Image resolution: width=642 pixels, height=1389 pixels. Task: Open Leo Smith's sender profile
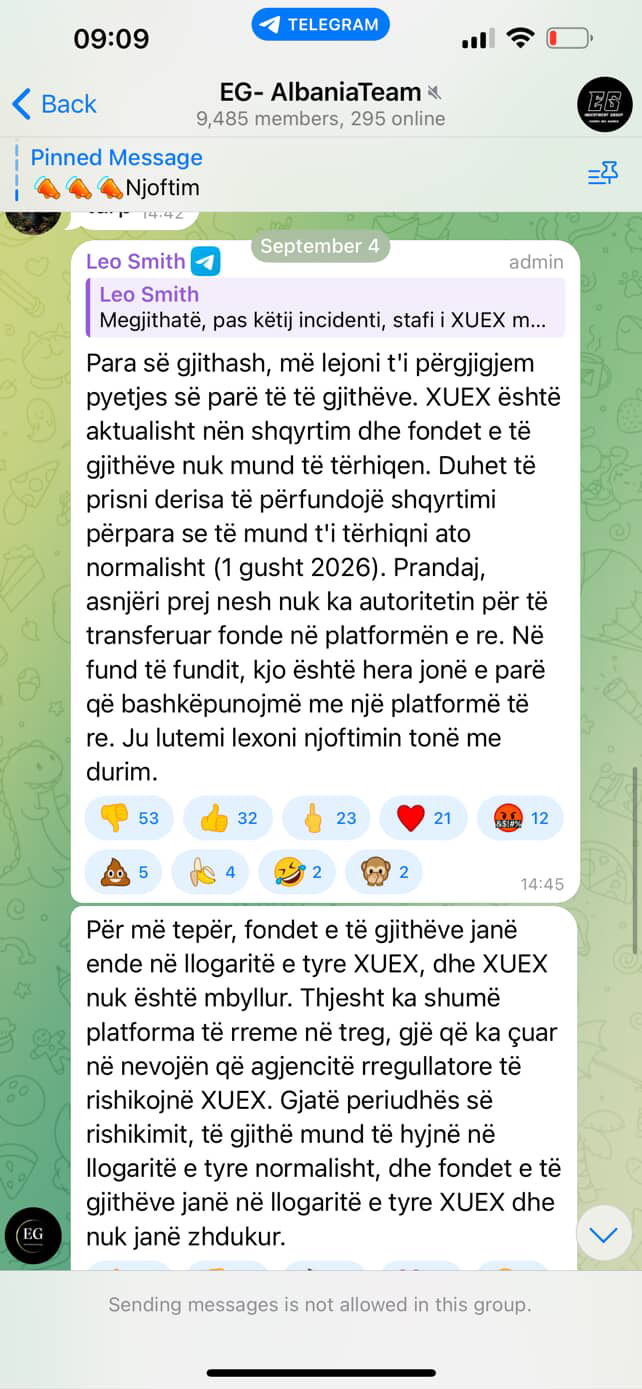[136, 262]
